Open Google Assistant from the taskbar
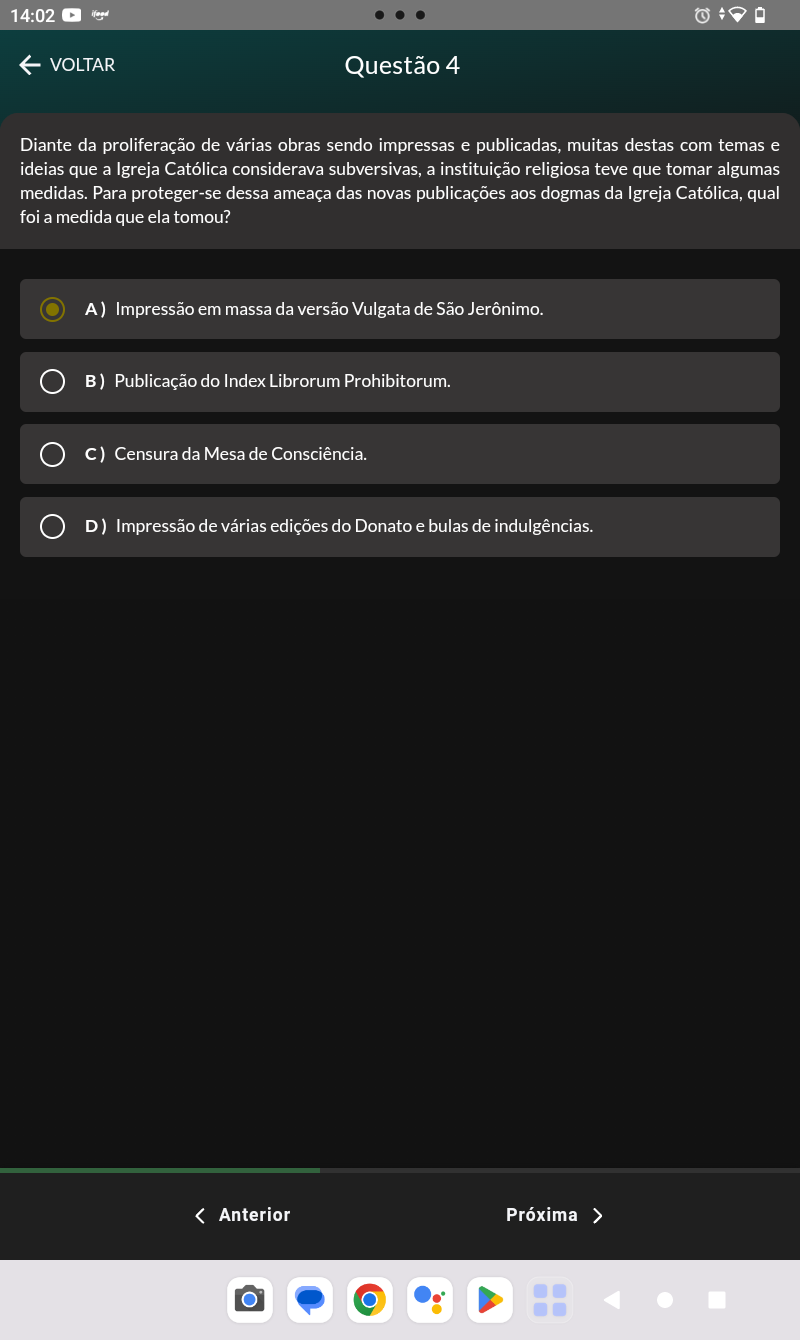 [x=430, y=1300]
